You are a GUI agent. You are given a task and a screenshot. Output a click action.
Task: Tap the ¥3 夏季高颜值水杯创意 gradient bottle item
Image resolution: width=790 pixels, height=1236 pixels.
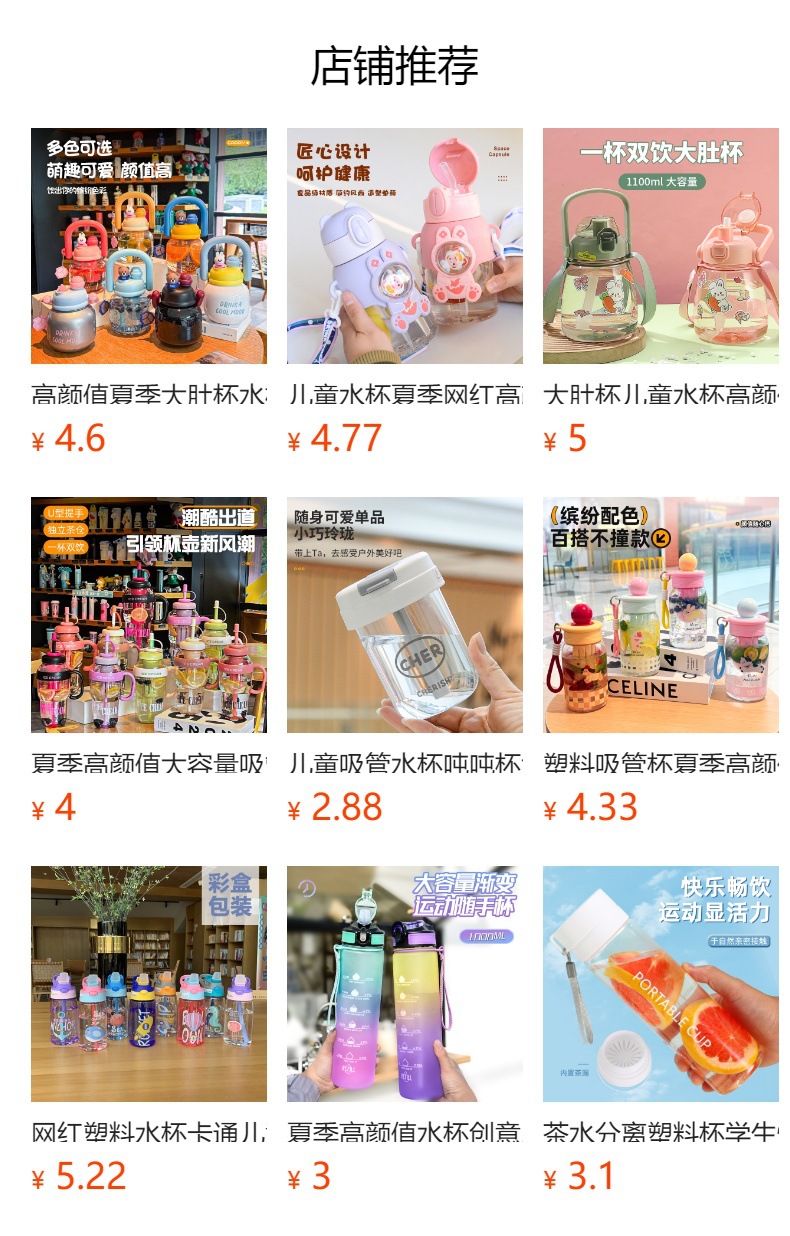click(405, 1031)
